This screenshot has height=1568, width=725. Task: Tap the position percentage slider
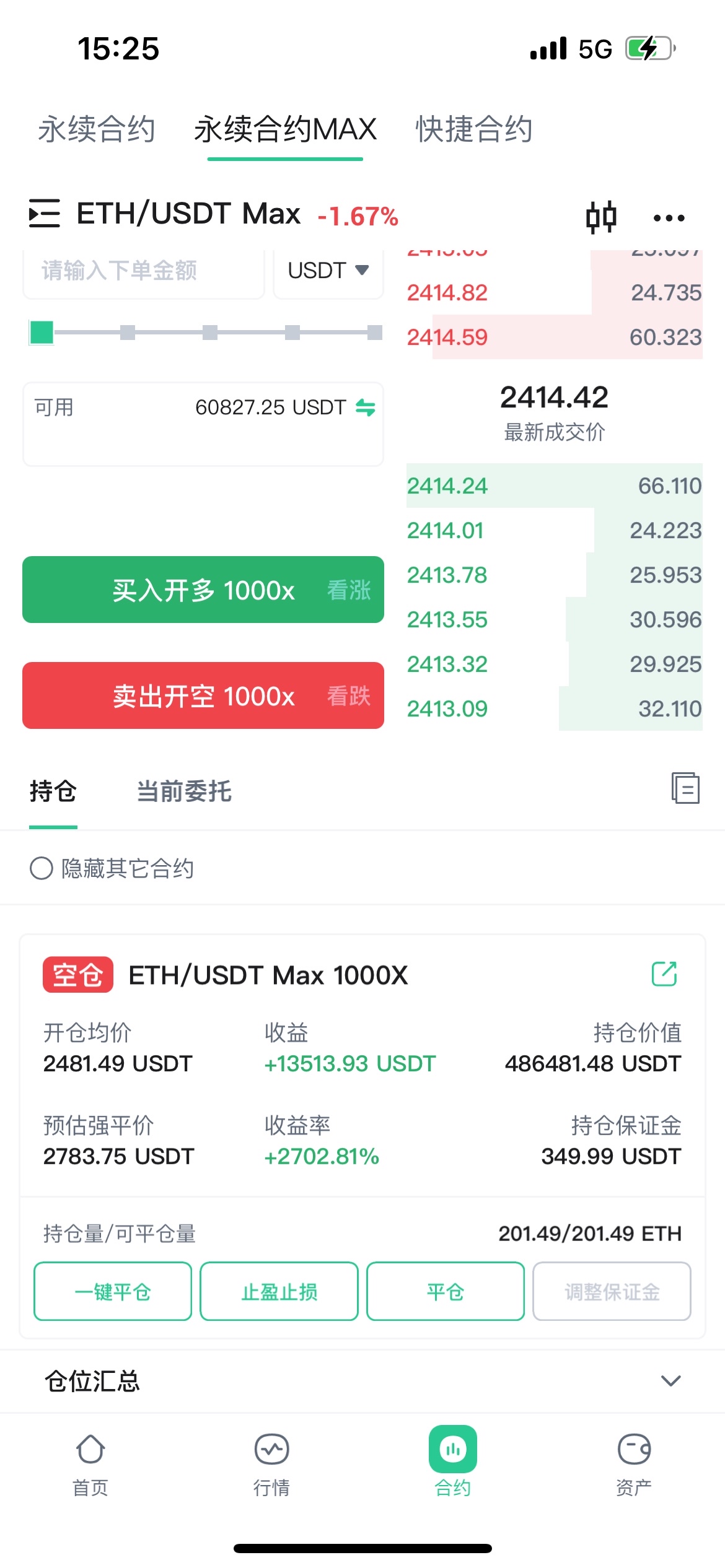click(x=206, y=333)
